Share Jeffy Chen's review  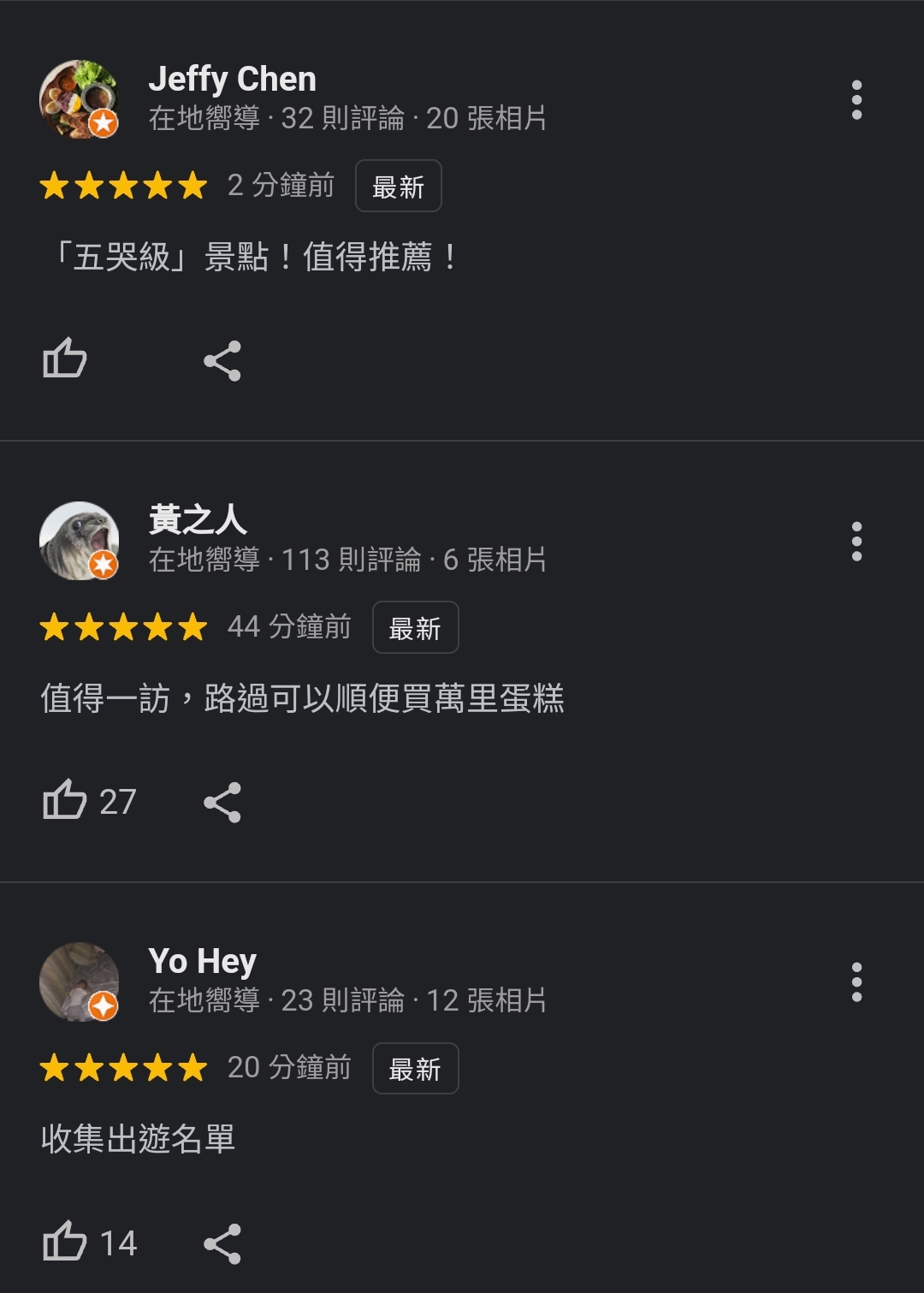point(222,360)
